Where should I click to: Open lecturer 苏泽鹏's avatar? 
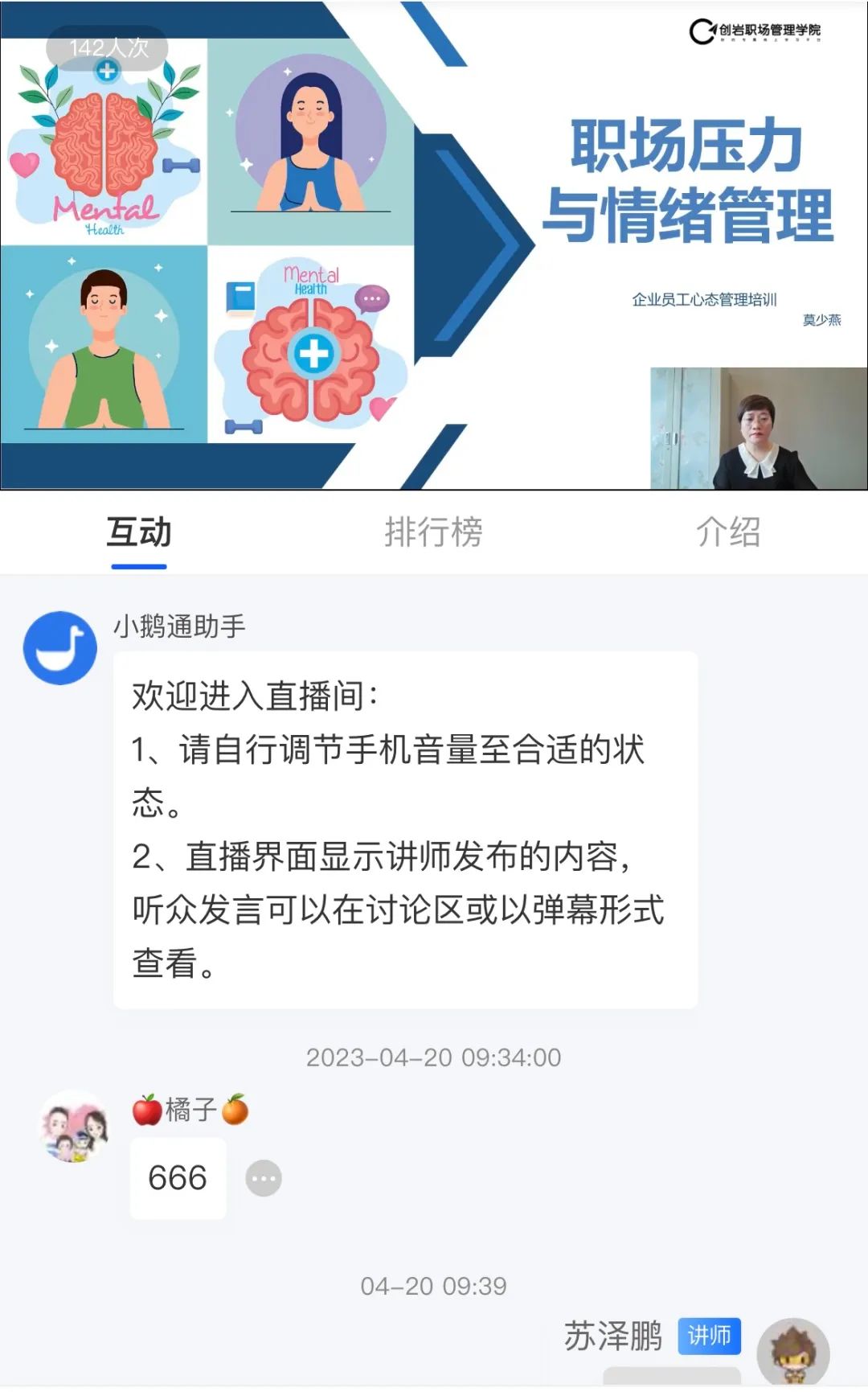coord(793,1353)
